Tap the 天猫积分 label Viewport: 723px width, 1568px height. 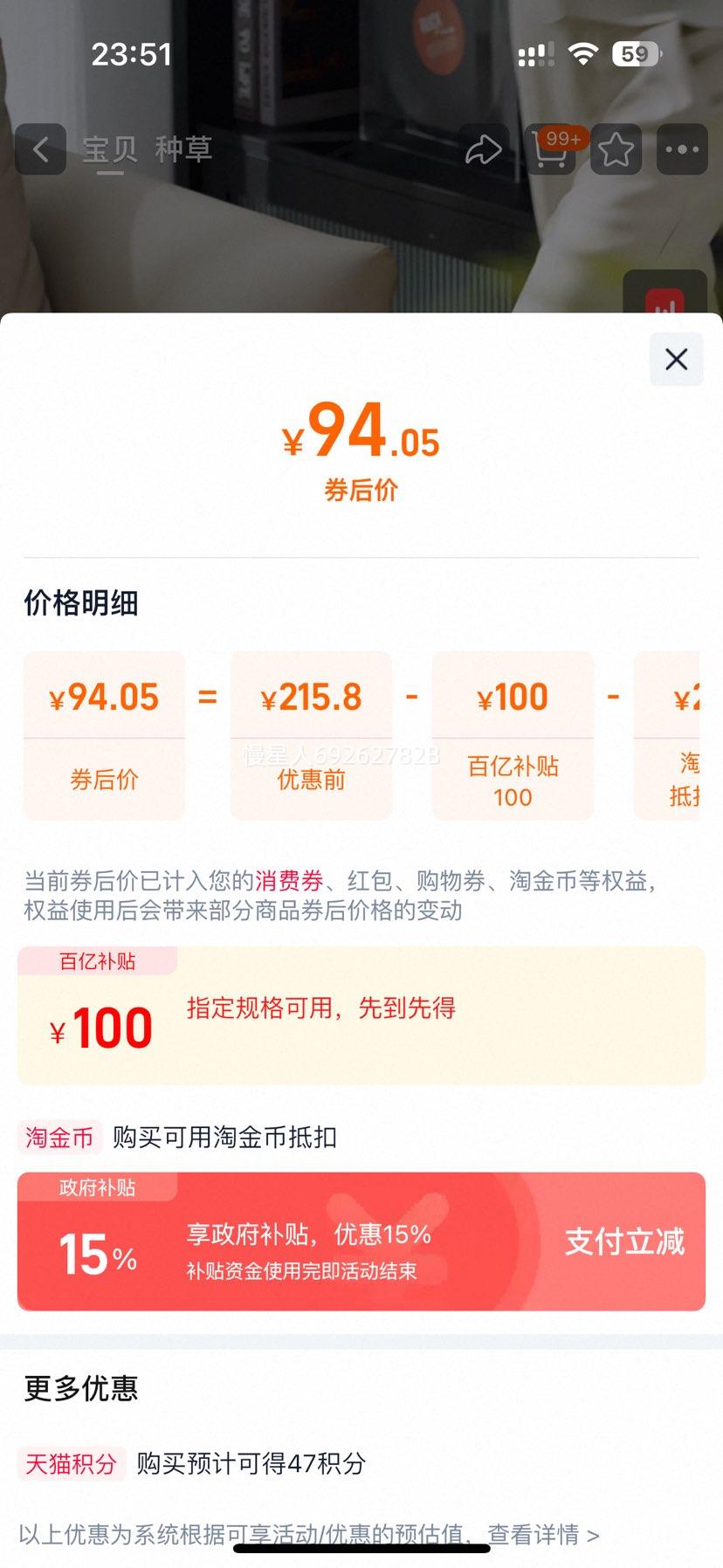71,1465
